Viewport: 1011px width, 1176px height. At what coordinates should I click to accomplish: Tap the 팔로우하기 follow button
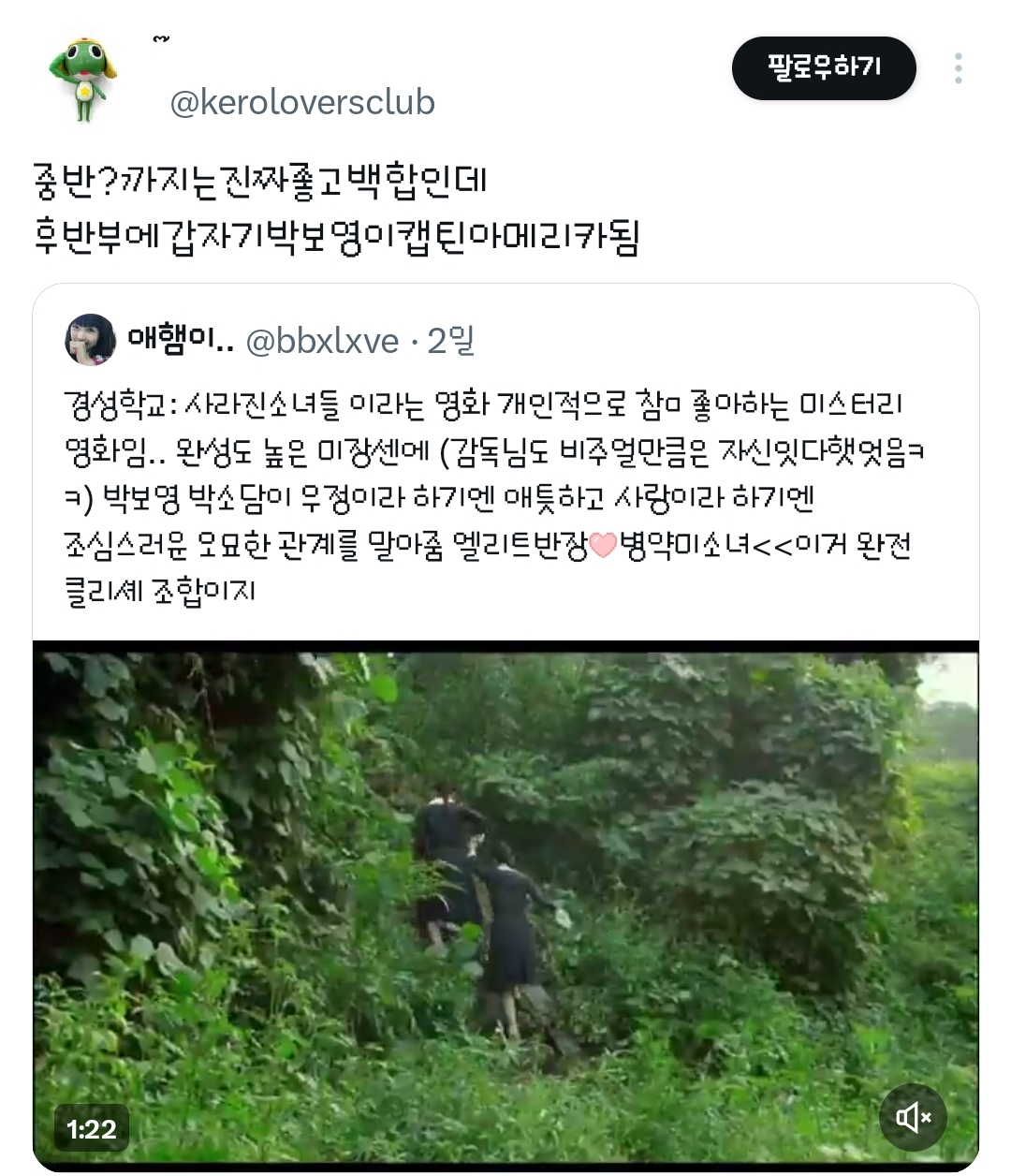(823, 67)
